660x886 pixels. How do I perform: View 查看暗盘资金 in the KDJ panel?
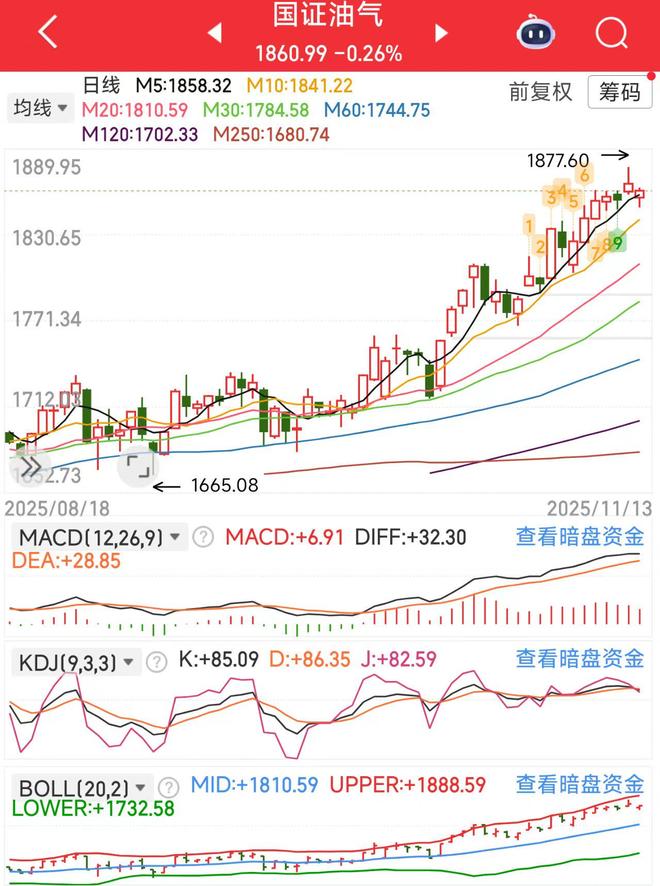pyautogui.click(x=580, y=658)
